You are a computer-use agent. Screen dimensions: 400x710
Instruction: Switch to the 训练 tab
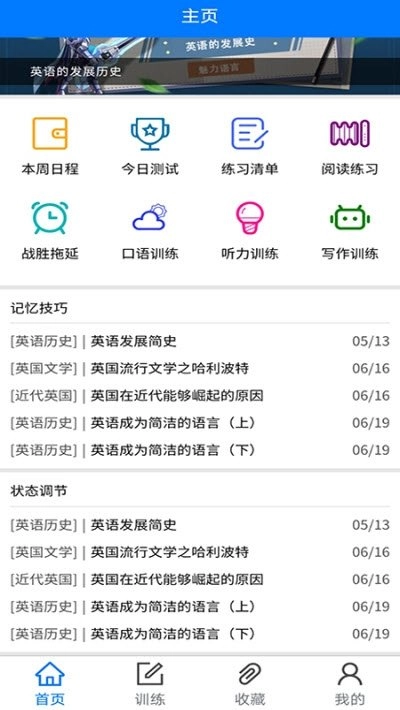pyautogui.click(x=150, y=684)
